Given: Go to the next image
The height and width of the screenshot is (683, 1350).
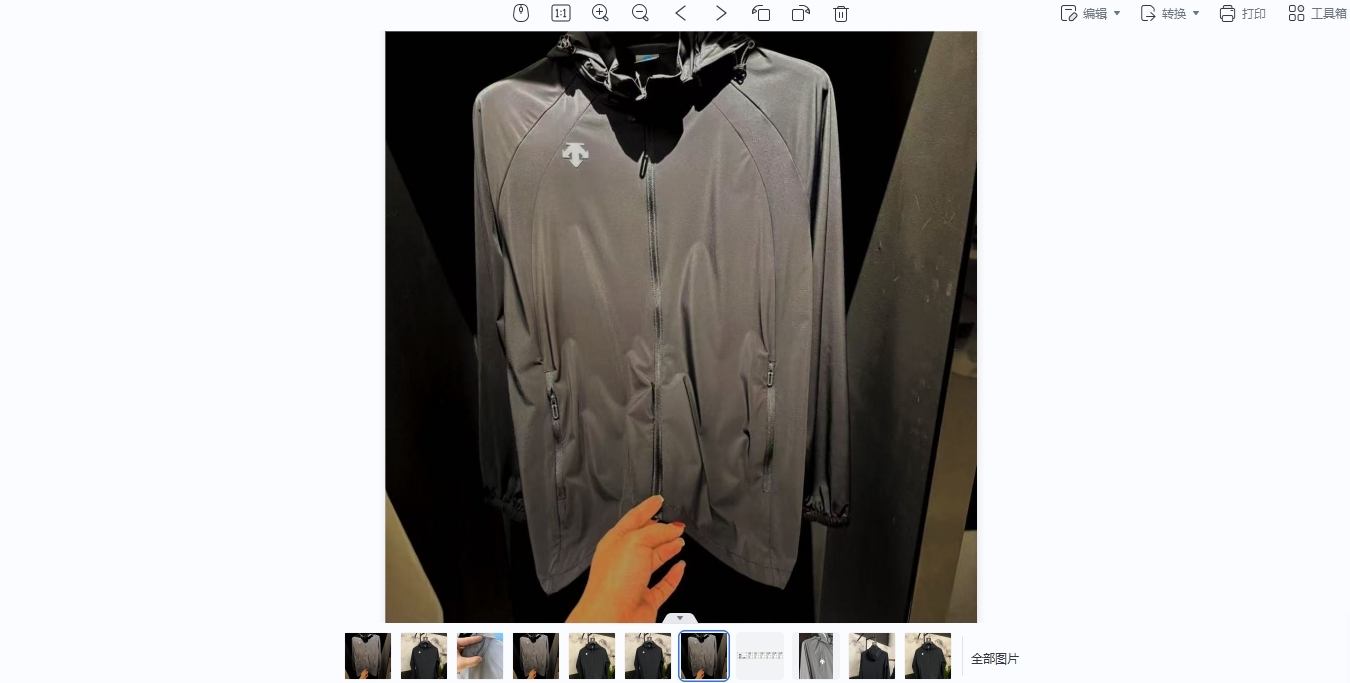Looking at the screenshot, I should pos(721,13).
